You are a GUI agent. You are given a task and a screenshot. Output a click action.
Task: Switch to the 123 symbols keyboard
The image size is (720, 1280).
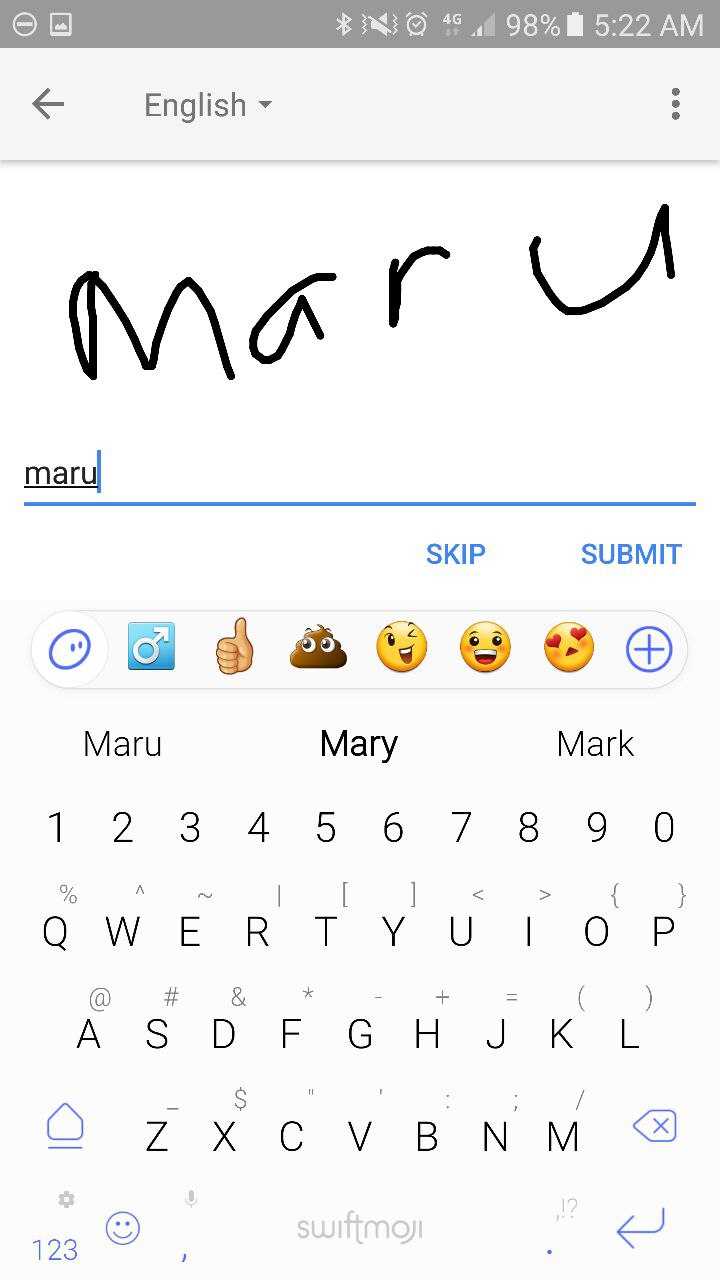(55, 1250)
